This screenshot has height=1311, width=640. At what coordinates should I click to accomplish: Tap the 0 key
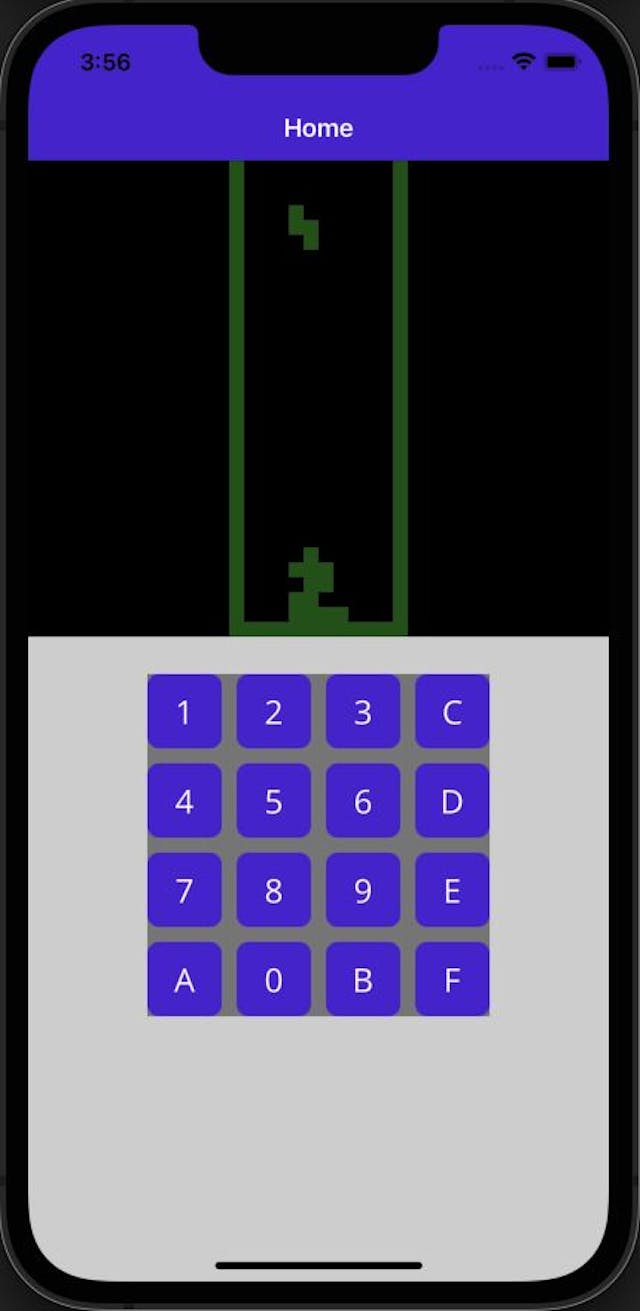[x=273, y=979]
